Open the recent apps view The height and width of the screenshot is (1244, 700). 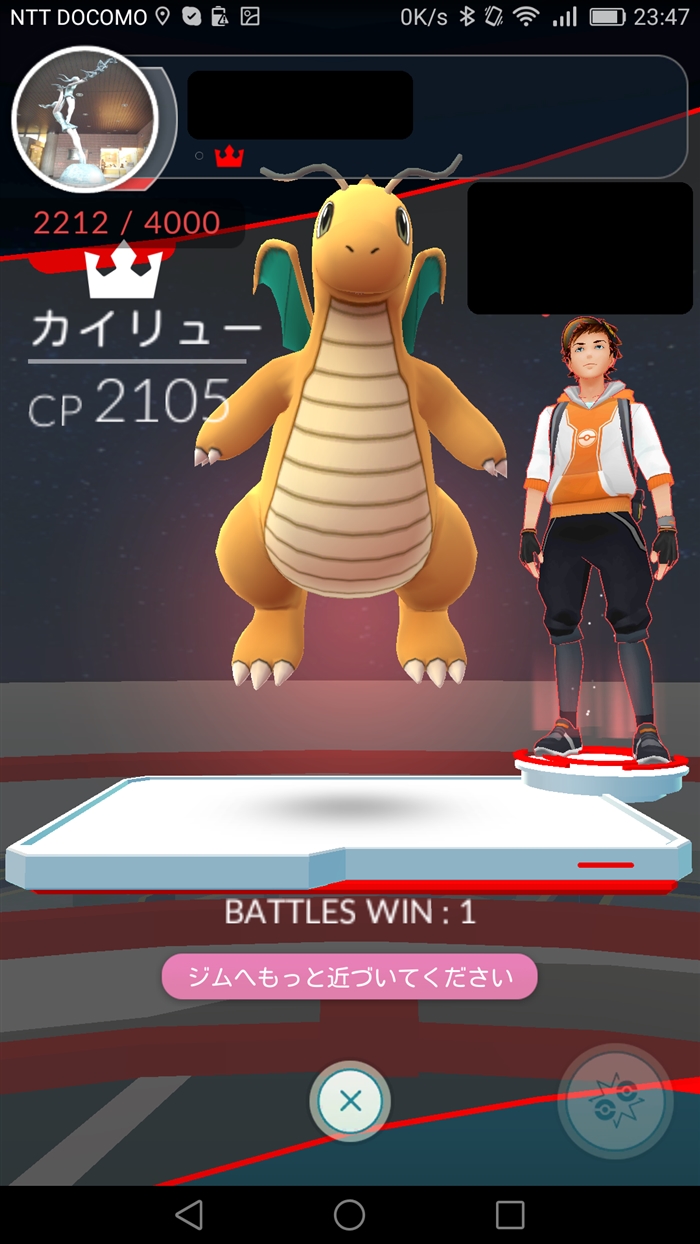510,1215
